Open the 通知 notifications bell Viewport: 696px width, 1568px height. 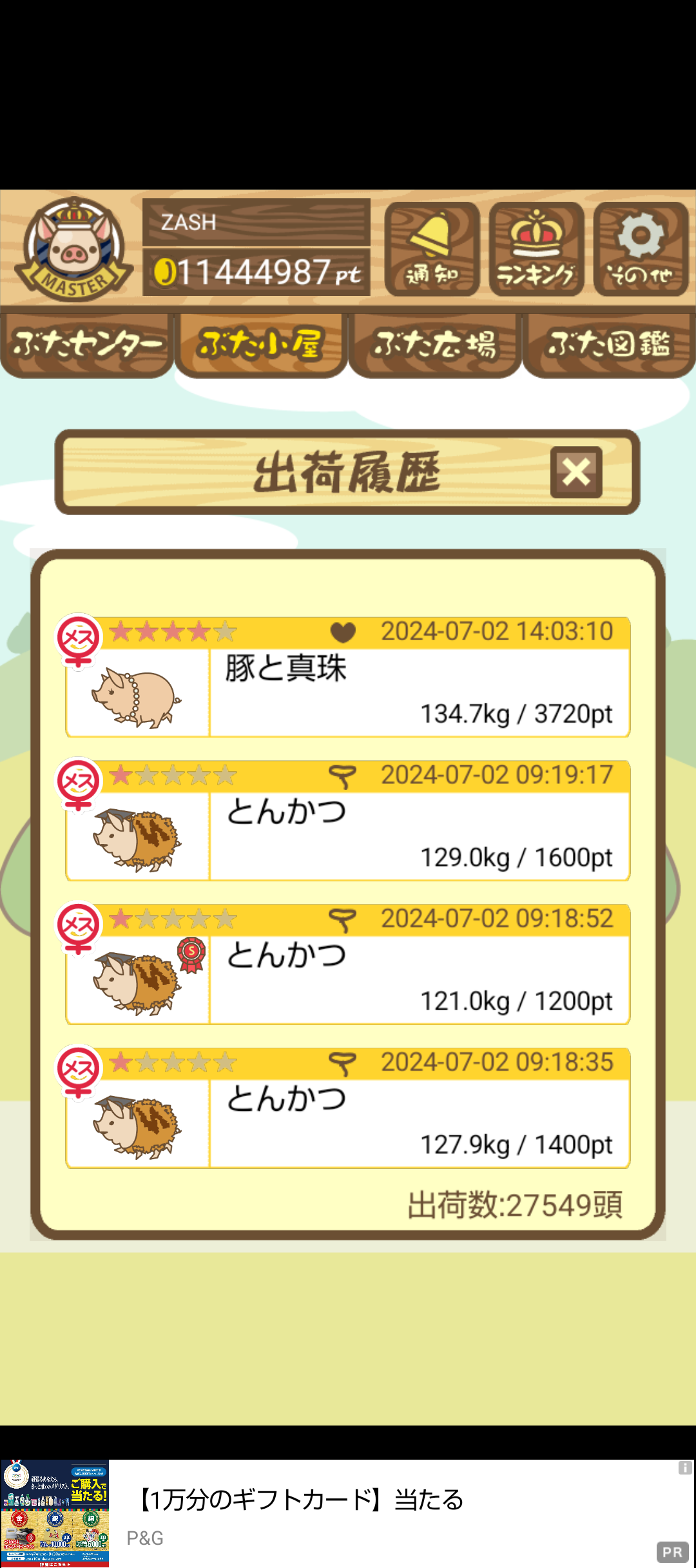pos(432,249)
